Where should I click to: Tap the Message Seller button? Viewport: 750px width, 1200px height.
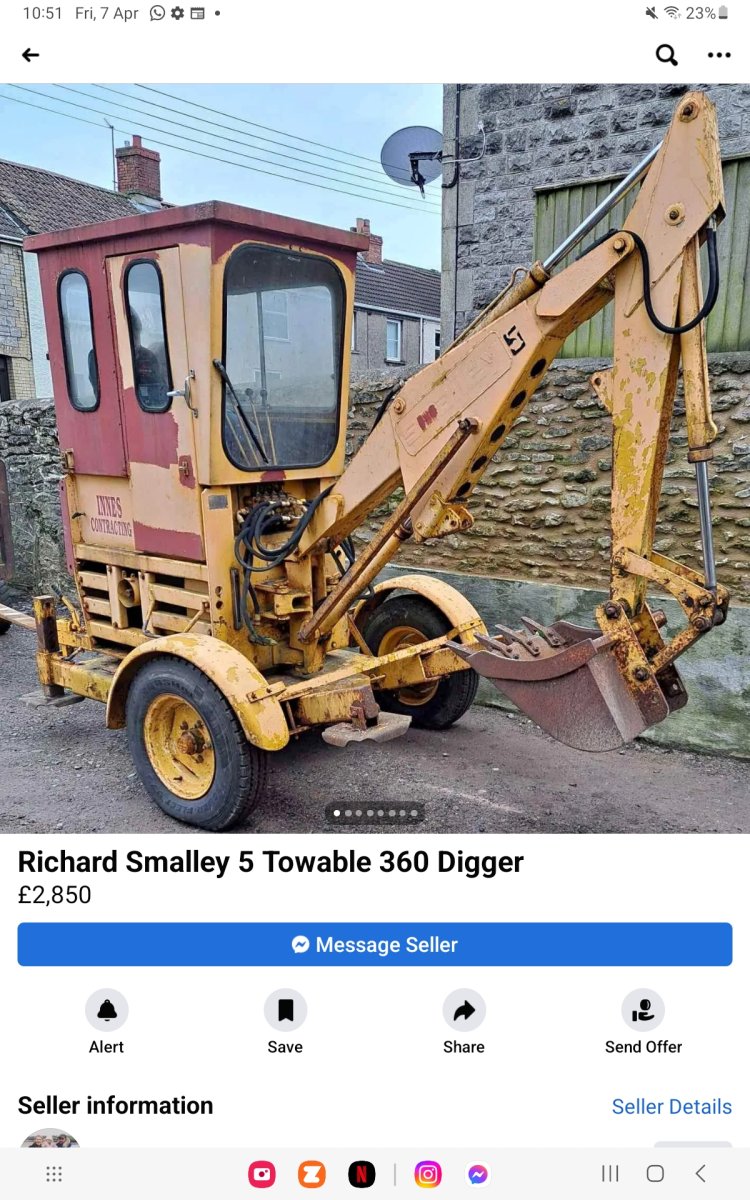pos(375,944)
